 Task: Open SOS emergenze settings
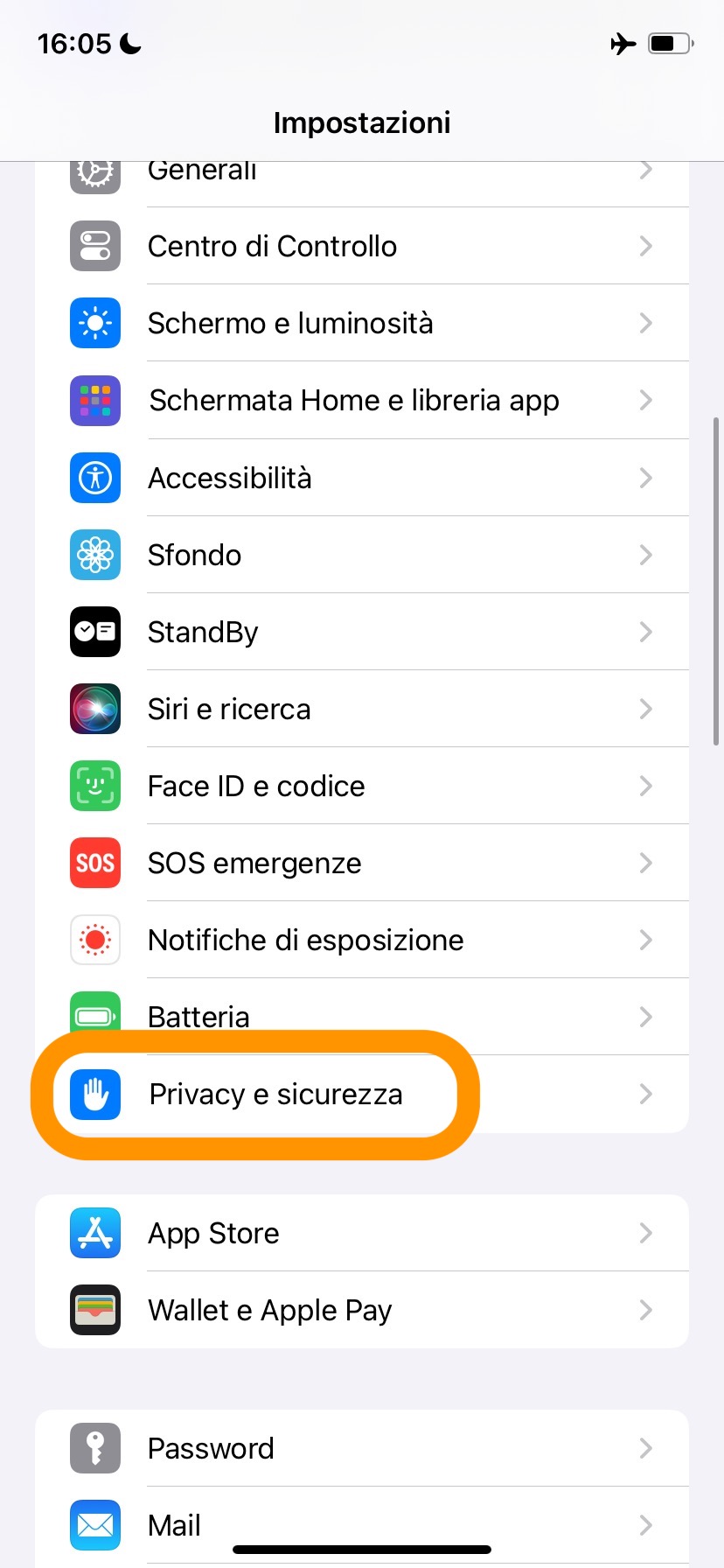pyautogui.click(x=360, y=863)
